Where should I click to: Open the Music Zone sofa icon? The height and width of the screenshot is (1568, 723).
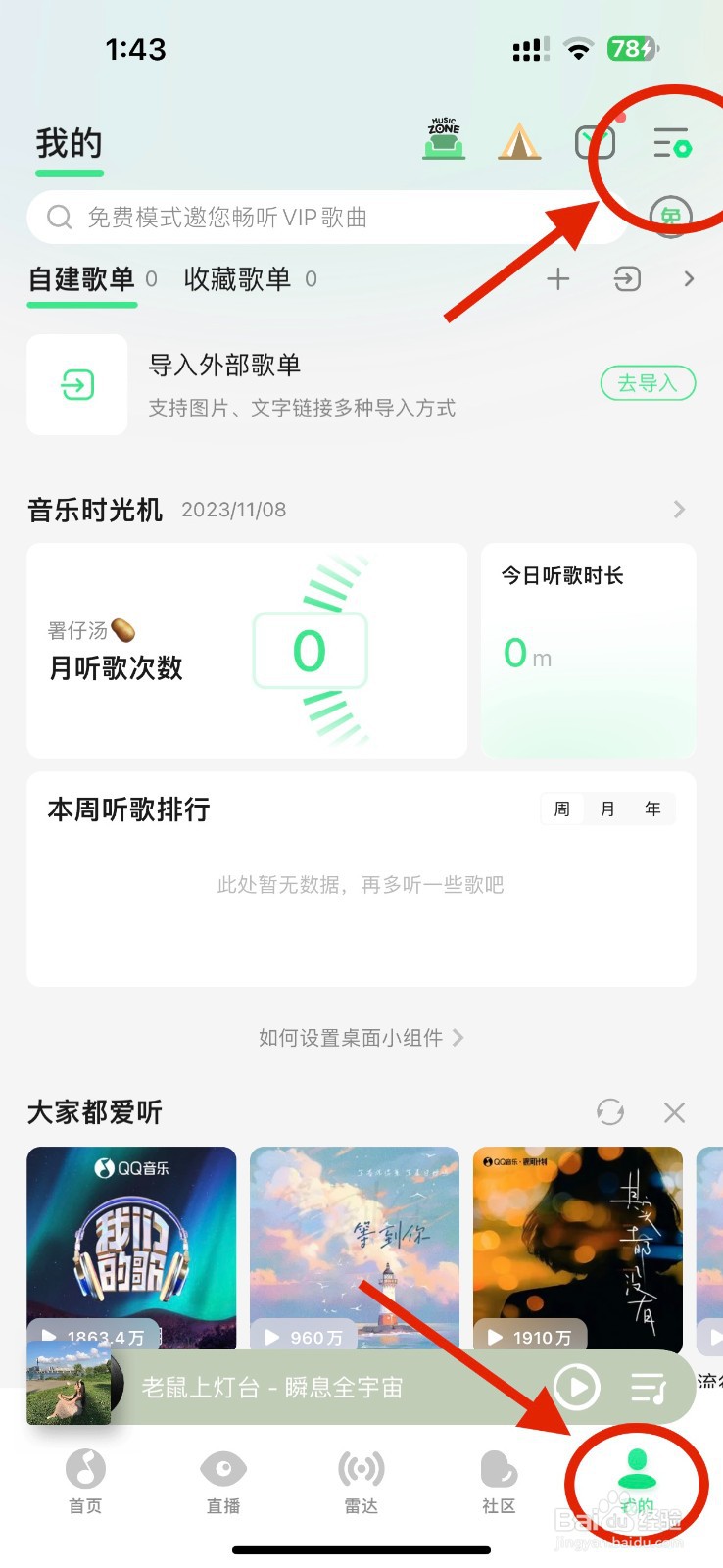[x=444, y=139]
